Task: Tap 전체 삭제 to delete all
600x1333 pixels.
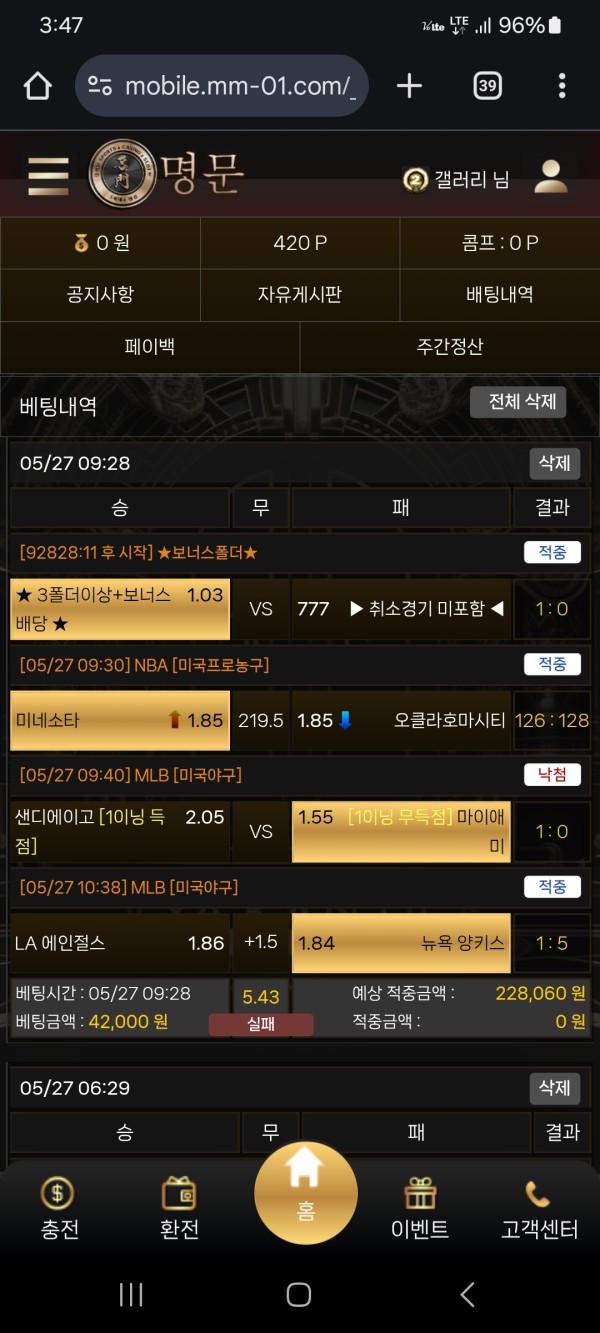Action: 519,402
